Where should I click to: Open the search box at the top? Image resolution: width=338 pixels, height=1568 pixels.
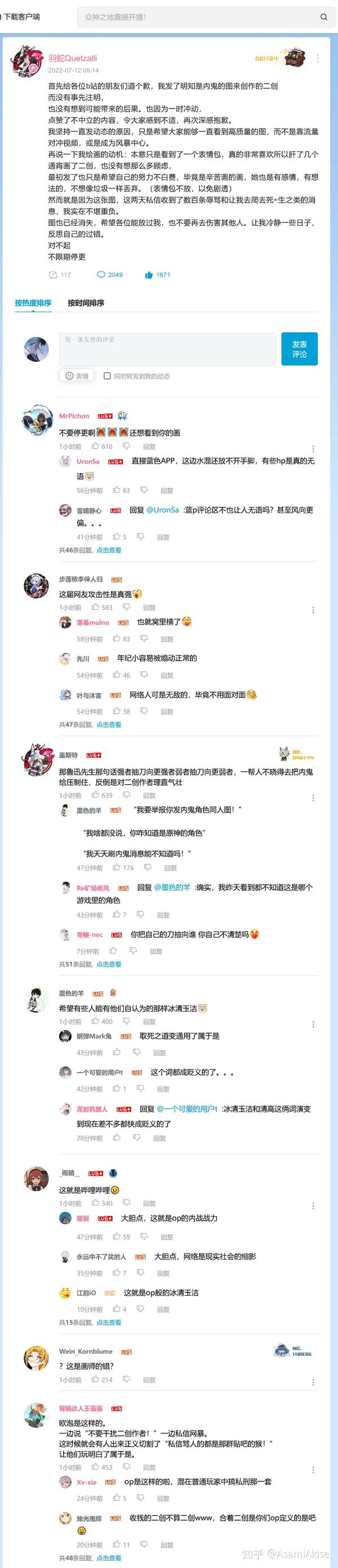pos(195,17)
